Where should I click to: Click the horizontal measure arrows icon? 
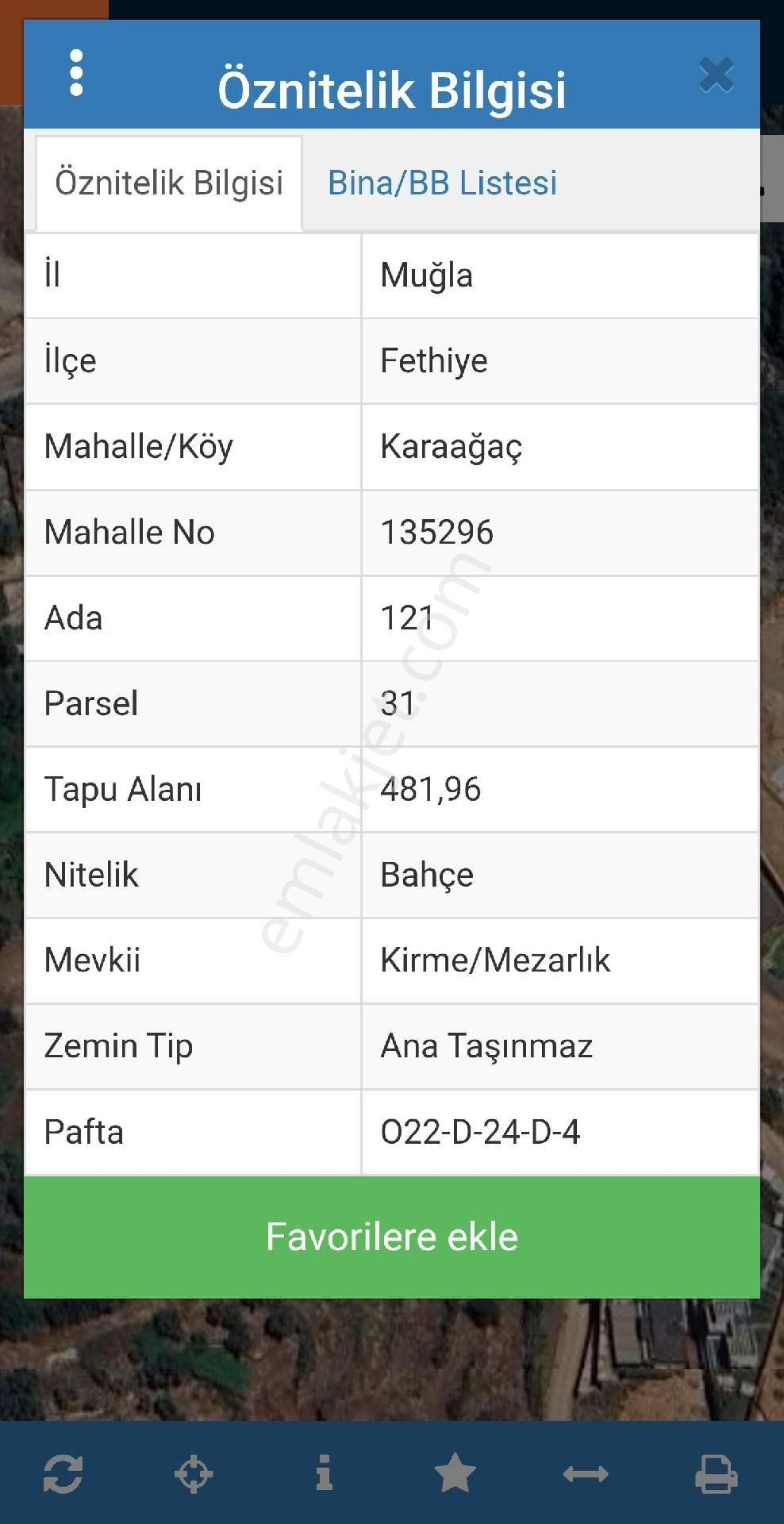(x=587, y=1472)
